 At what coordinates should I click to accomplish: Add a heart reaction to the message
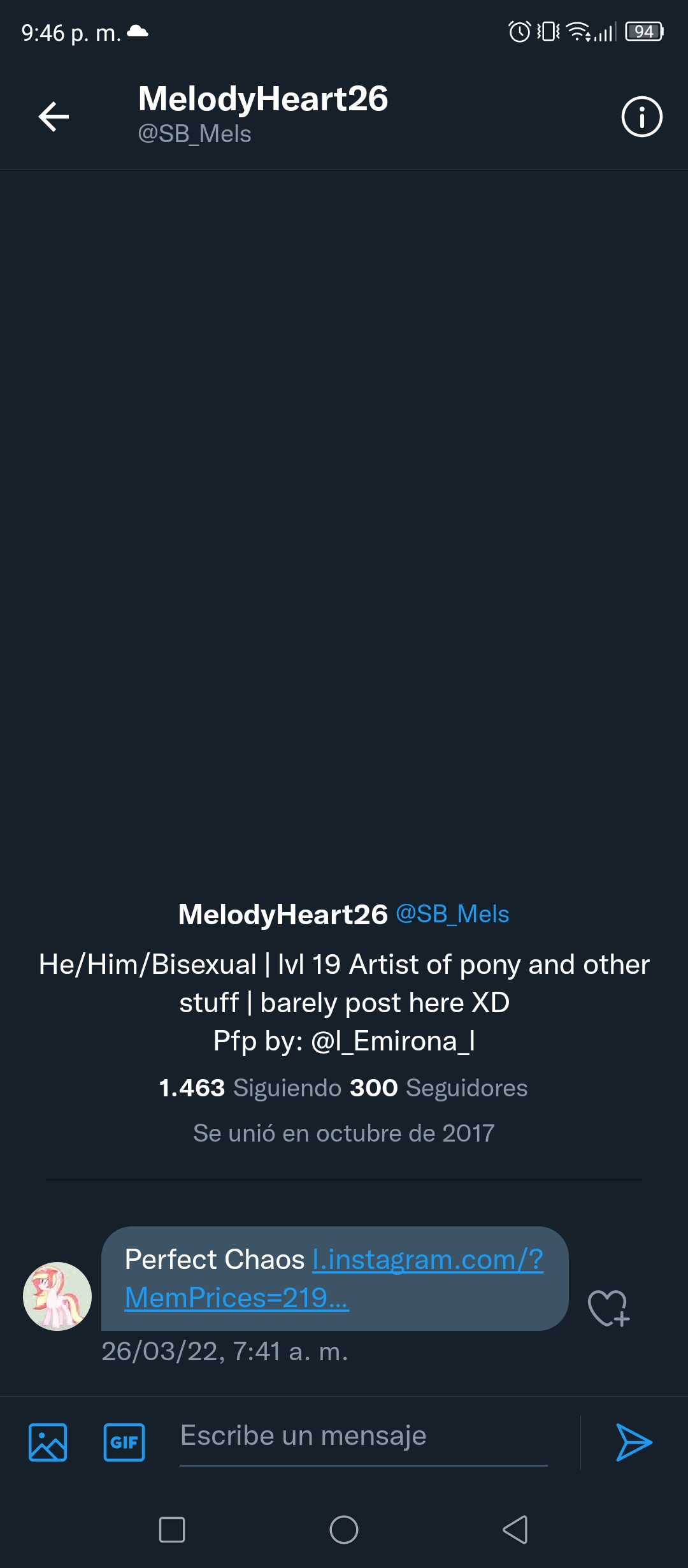point(608,1308)
